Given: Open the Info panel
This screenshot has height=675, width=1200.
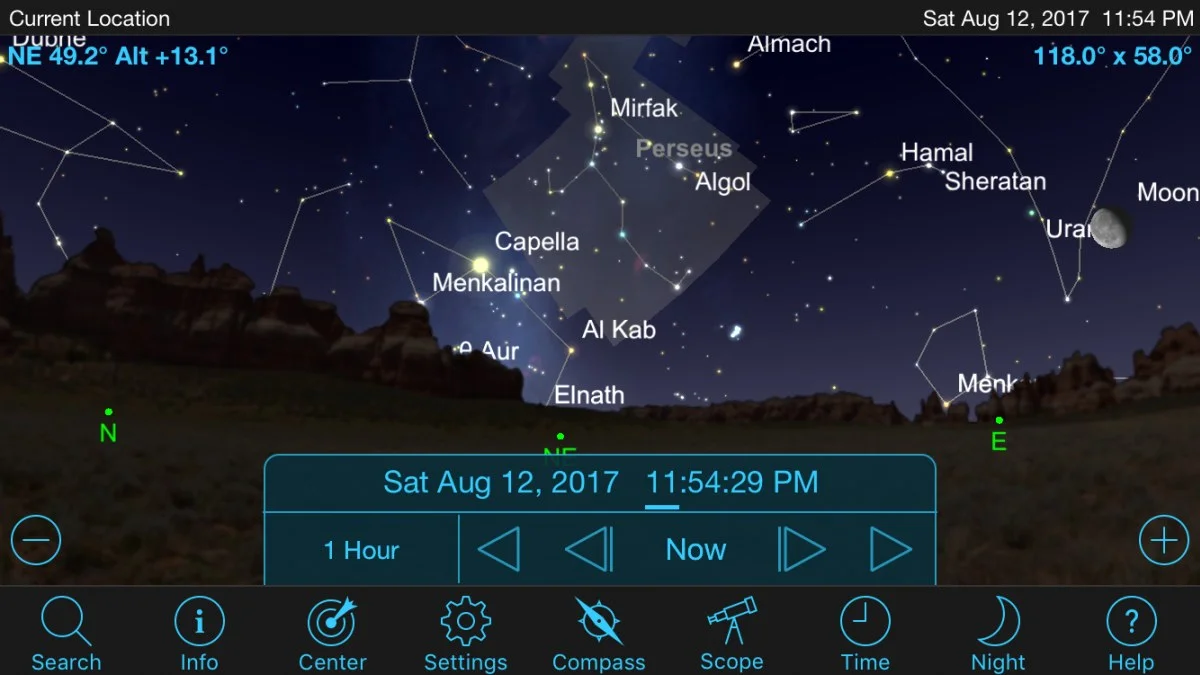Looking at the screenshot, I should click(199, 634).
